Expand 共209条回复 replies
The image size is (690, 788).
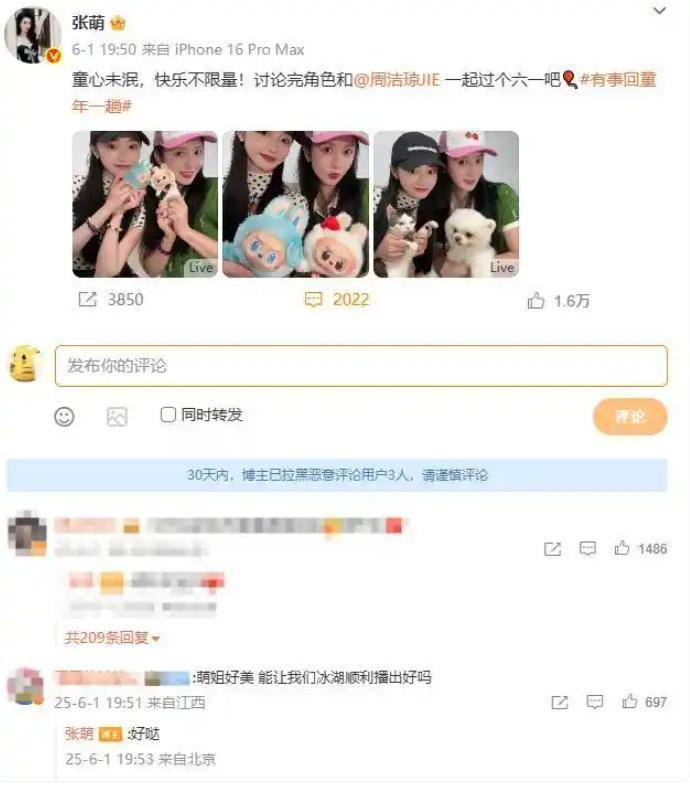coord(112,637)
